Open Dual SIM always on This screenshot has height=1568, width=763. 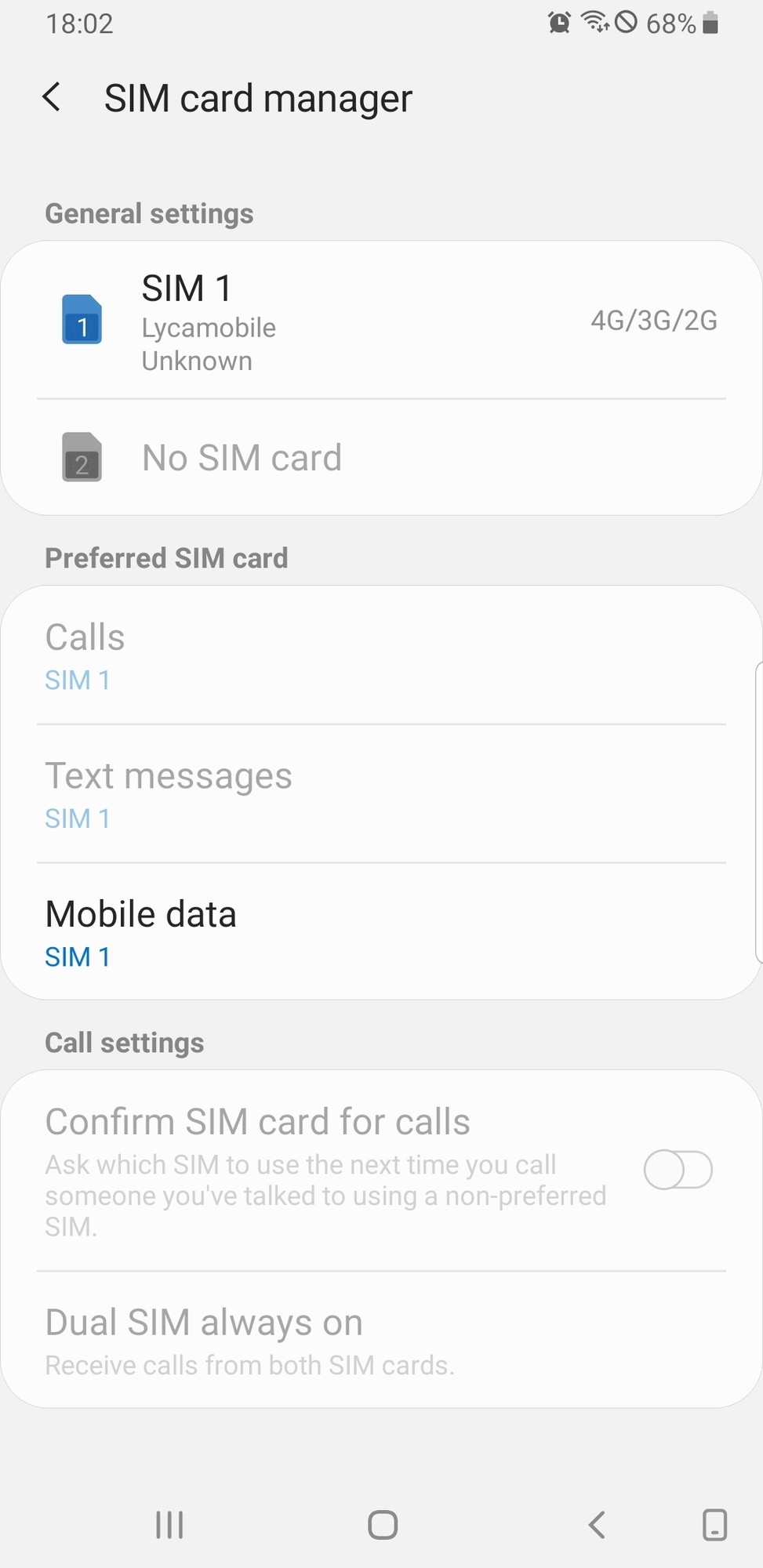381,1340
